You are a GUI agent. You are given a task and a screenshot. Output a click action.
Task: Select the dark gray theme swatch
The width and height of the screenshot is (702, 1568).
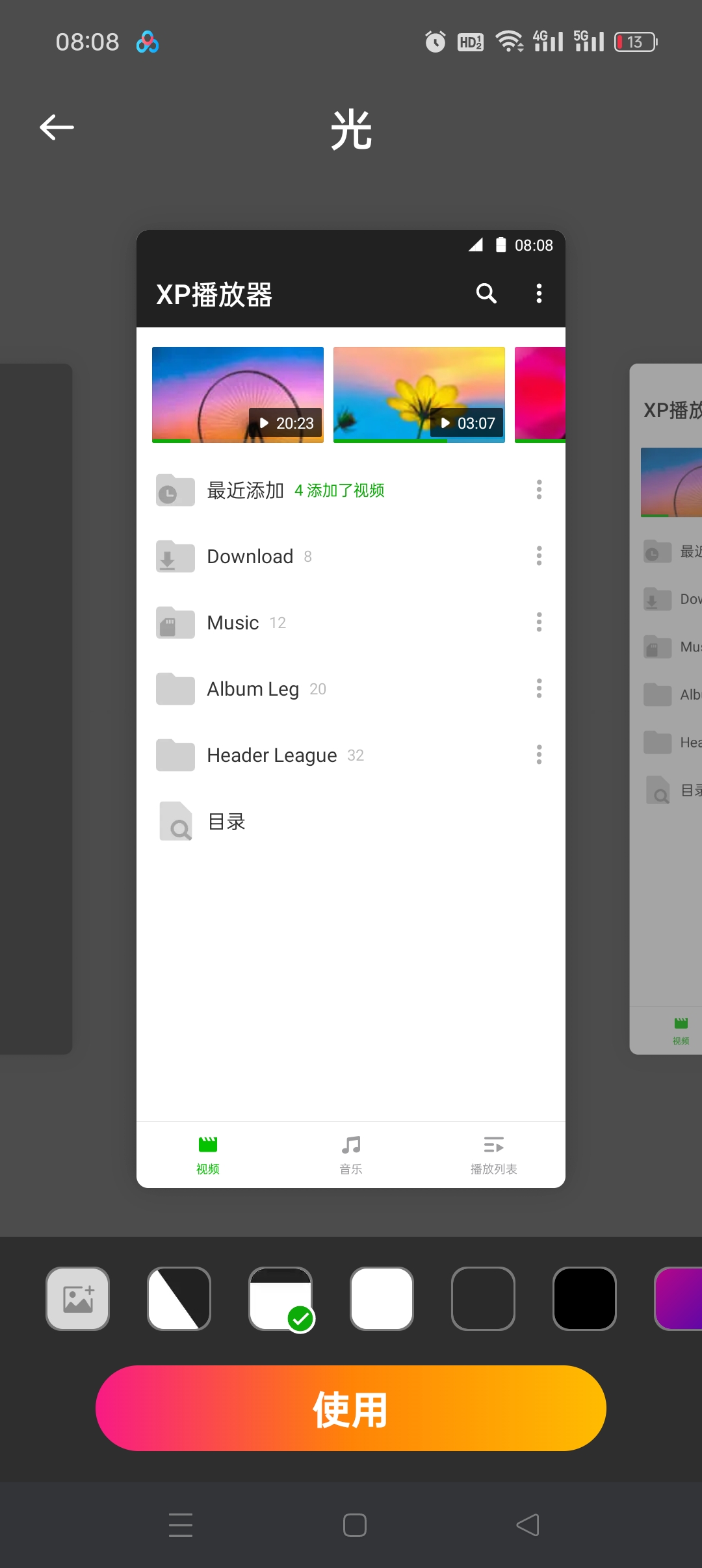point(483,1298)
